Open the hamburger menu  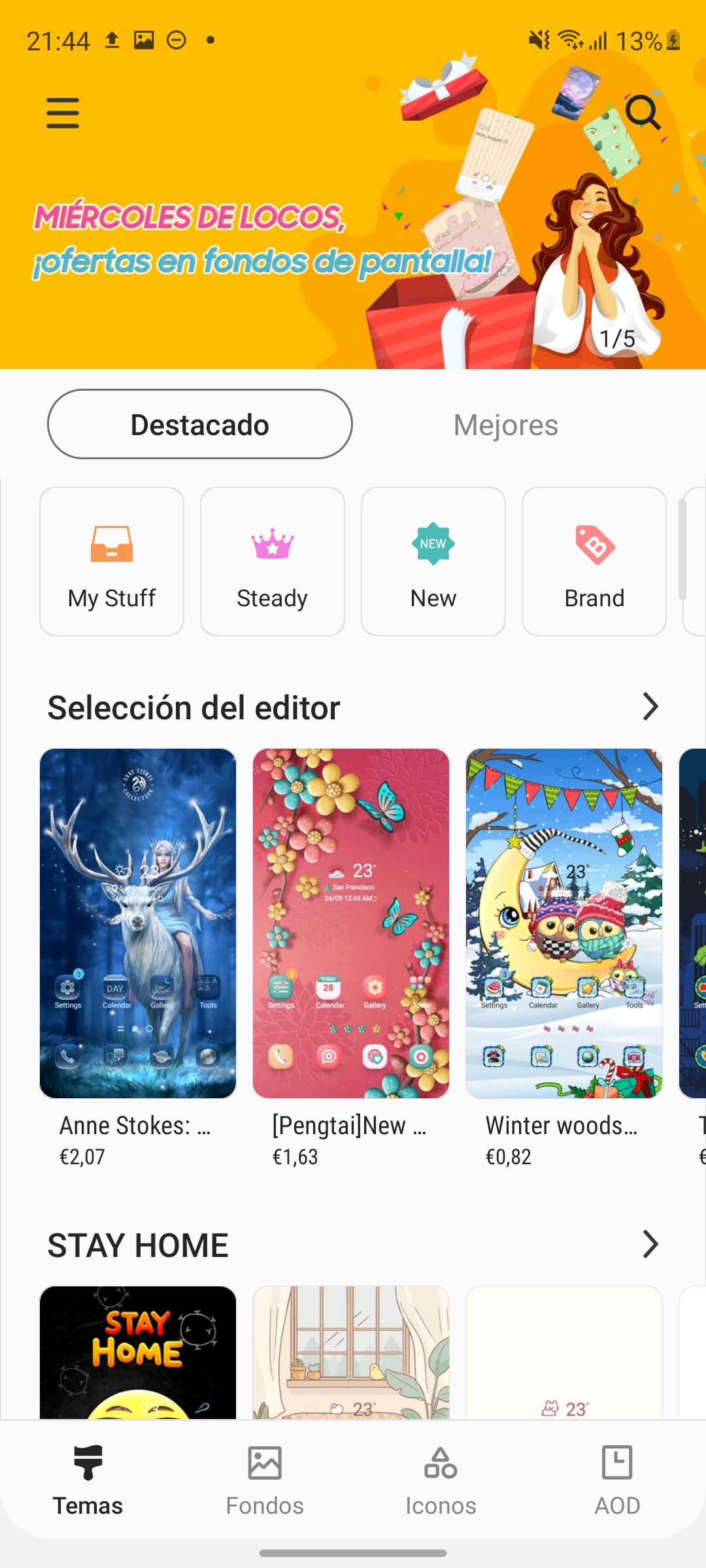[63, 113]
